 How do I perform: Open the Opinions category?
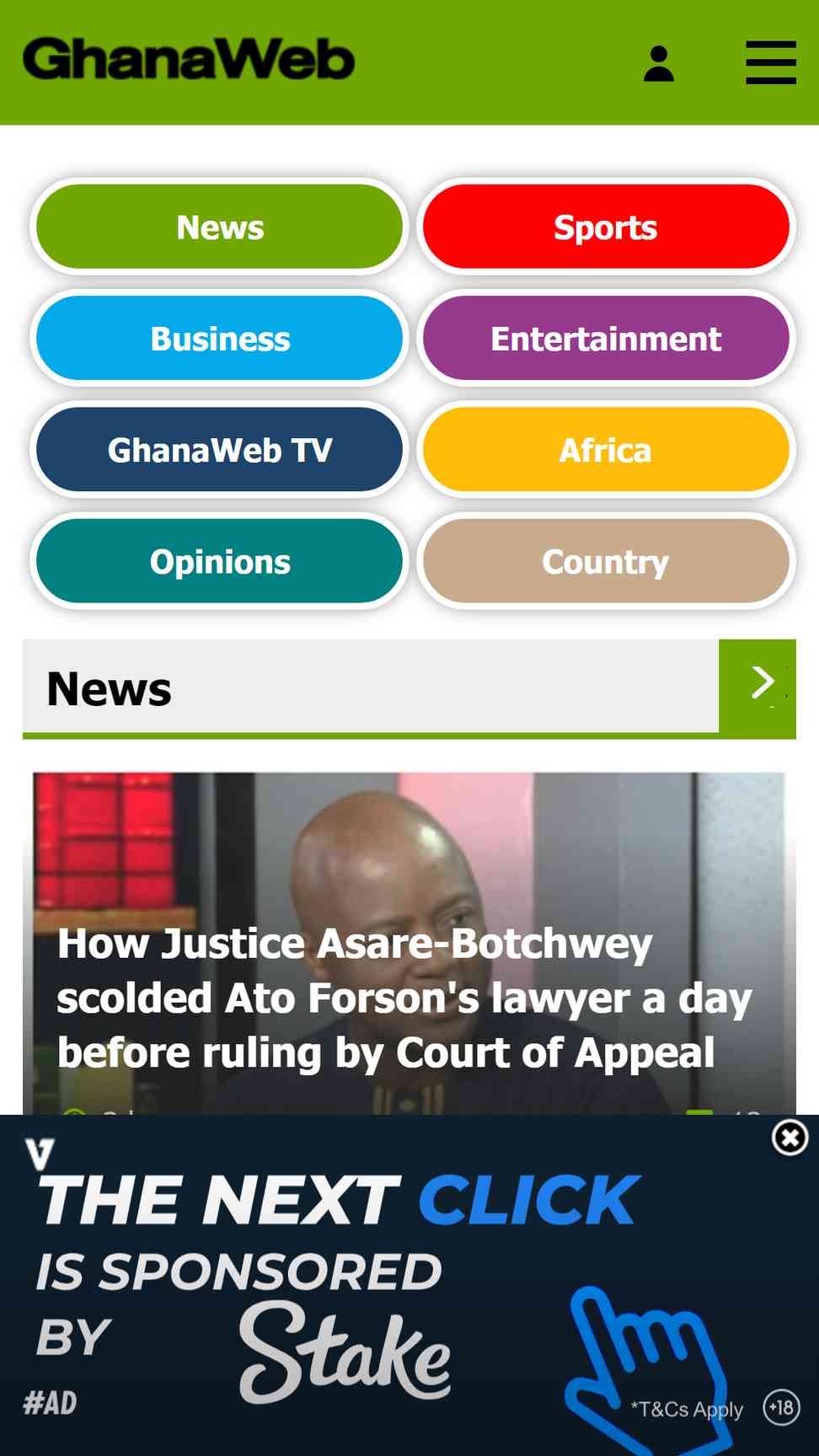pos(220,560)
